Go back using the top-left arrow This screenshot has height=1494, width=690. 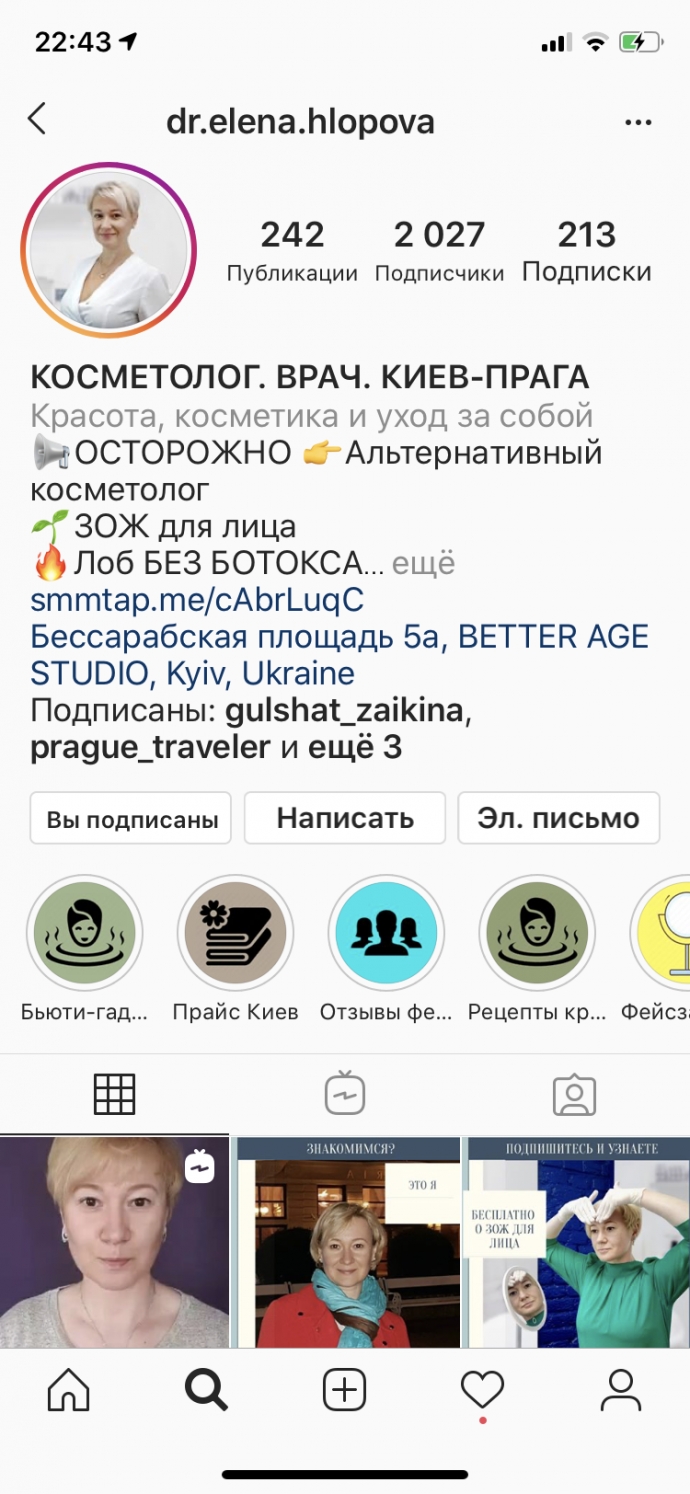pos(37,120)
